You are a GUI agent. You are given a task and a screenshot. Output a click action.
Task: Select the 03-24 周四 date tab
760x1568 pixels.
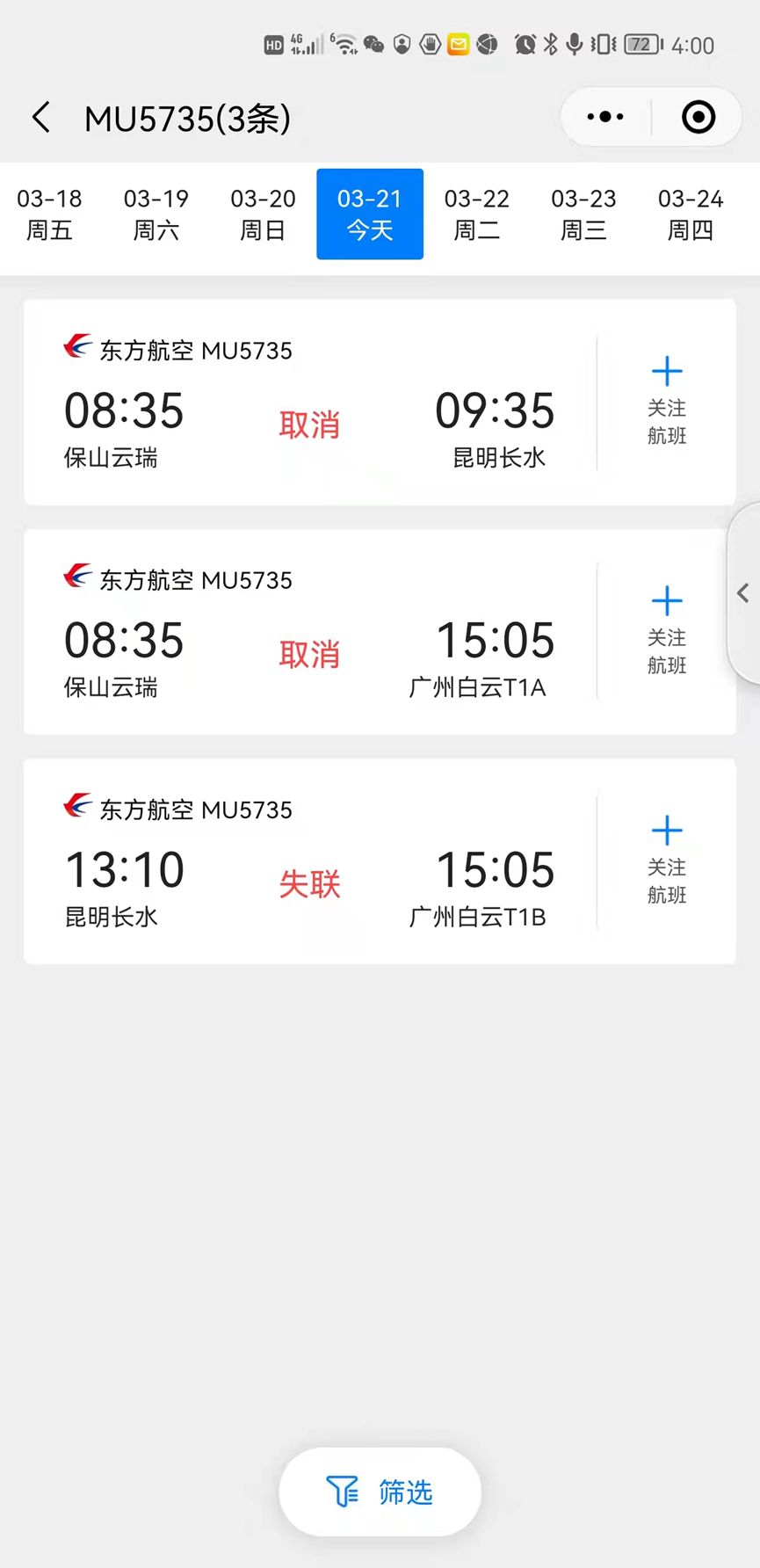pyautogui.click(x=691, y=214)
